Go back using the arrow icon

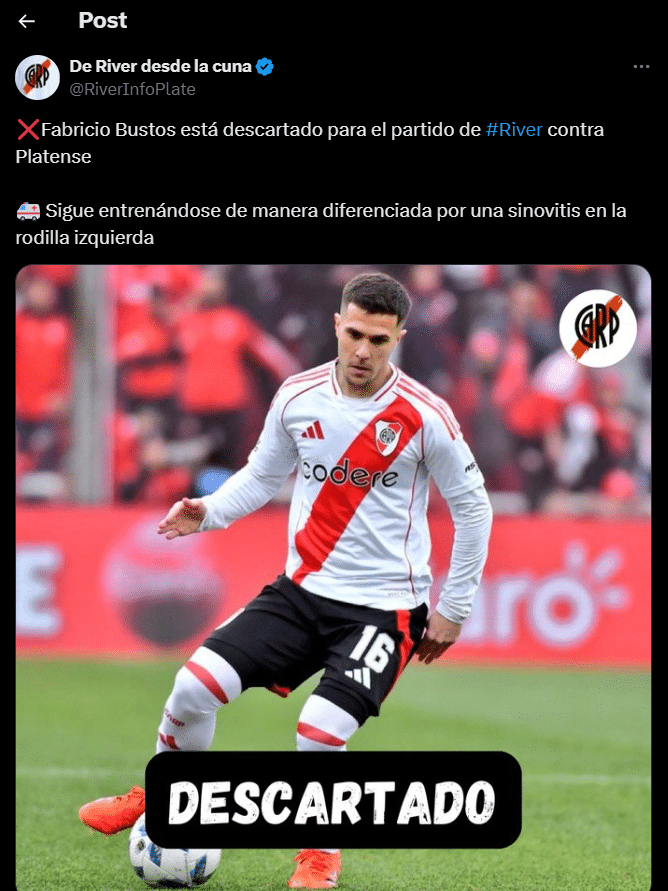27,21
